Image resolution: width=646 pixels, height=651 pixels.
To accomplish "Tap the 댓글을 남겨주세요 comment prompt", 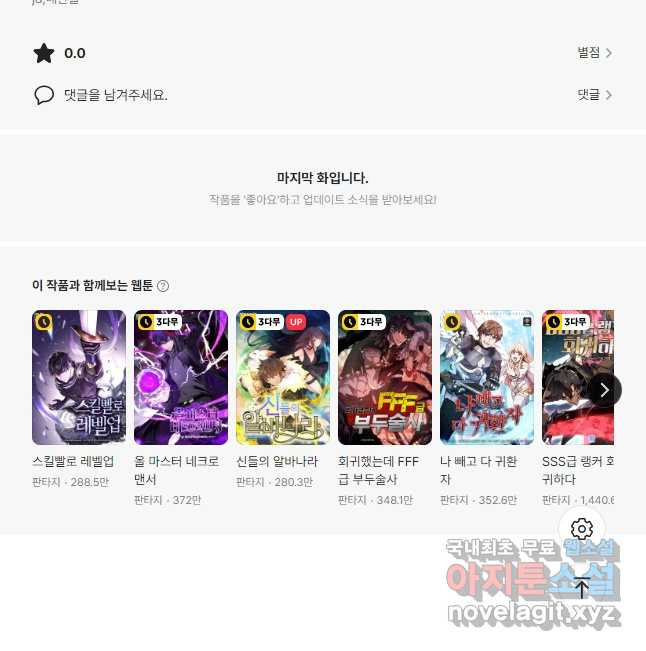I will (x=114, y=95).
